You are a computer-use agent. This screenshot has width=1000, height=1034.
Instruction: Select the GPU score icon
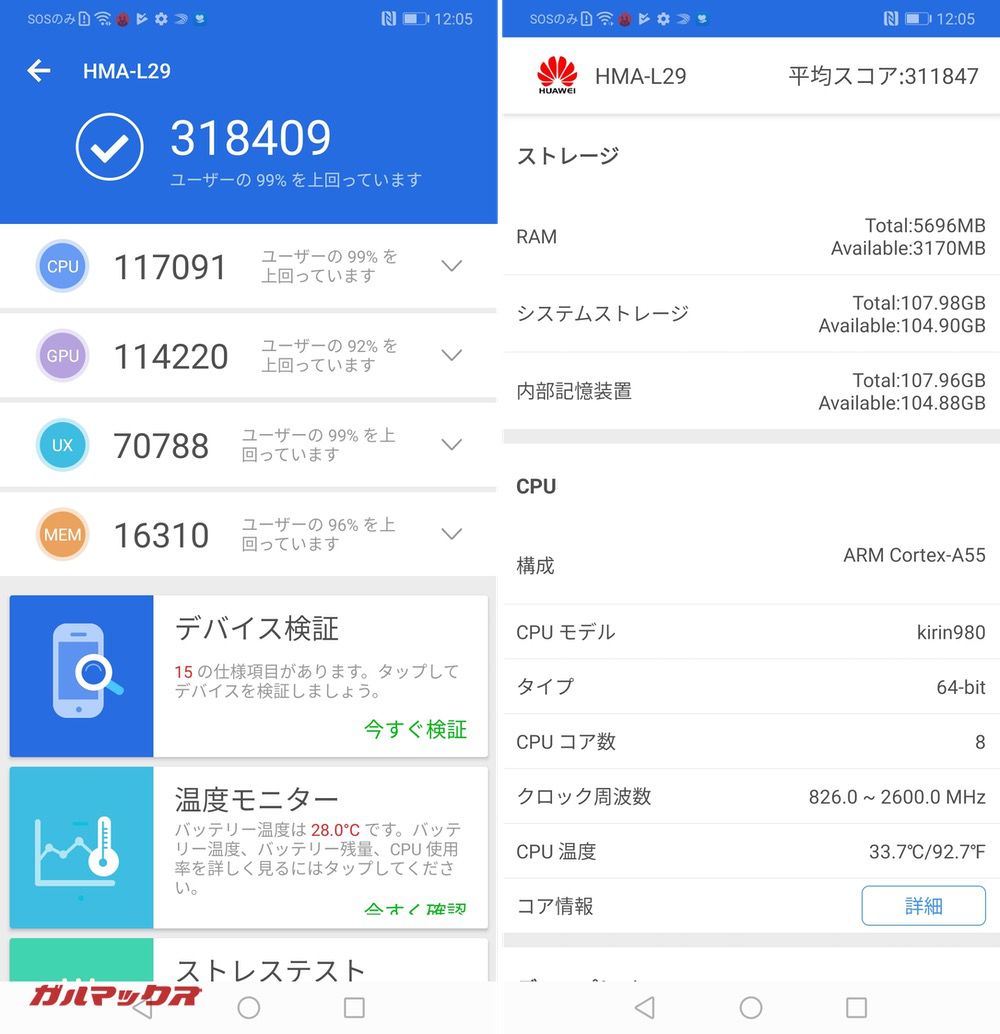[63, 355]
